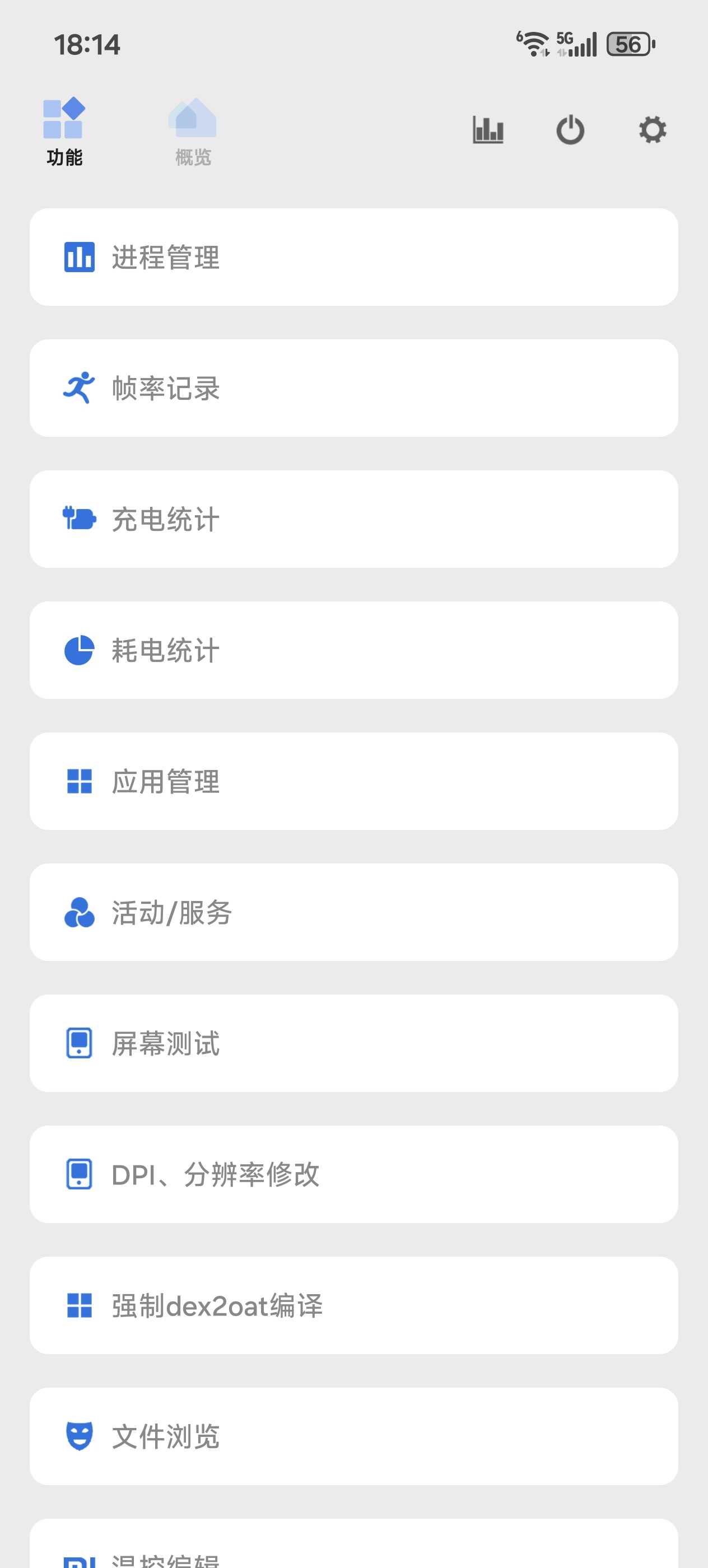Image resolution: width=708 pixels, height=1568 pixels.
Task: View 耗电统计
Action: point(353,650)
